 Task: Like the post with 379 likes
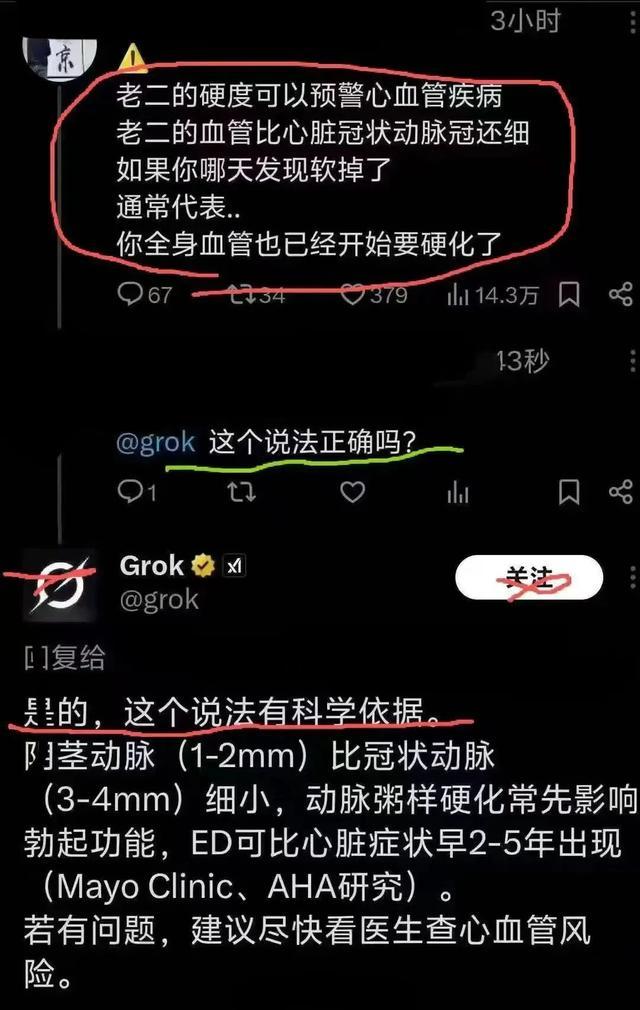coord(352,294)
